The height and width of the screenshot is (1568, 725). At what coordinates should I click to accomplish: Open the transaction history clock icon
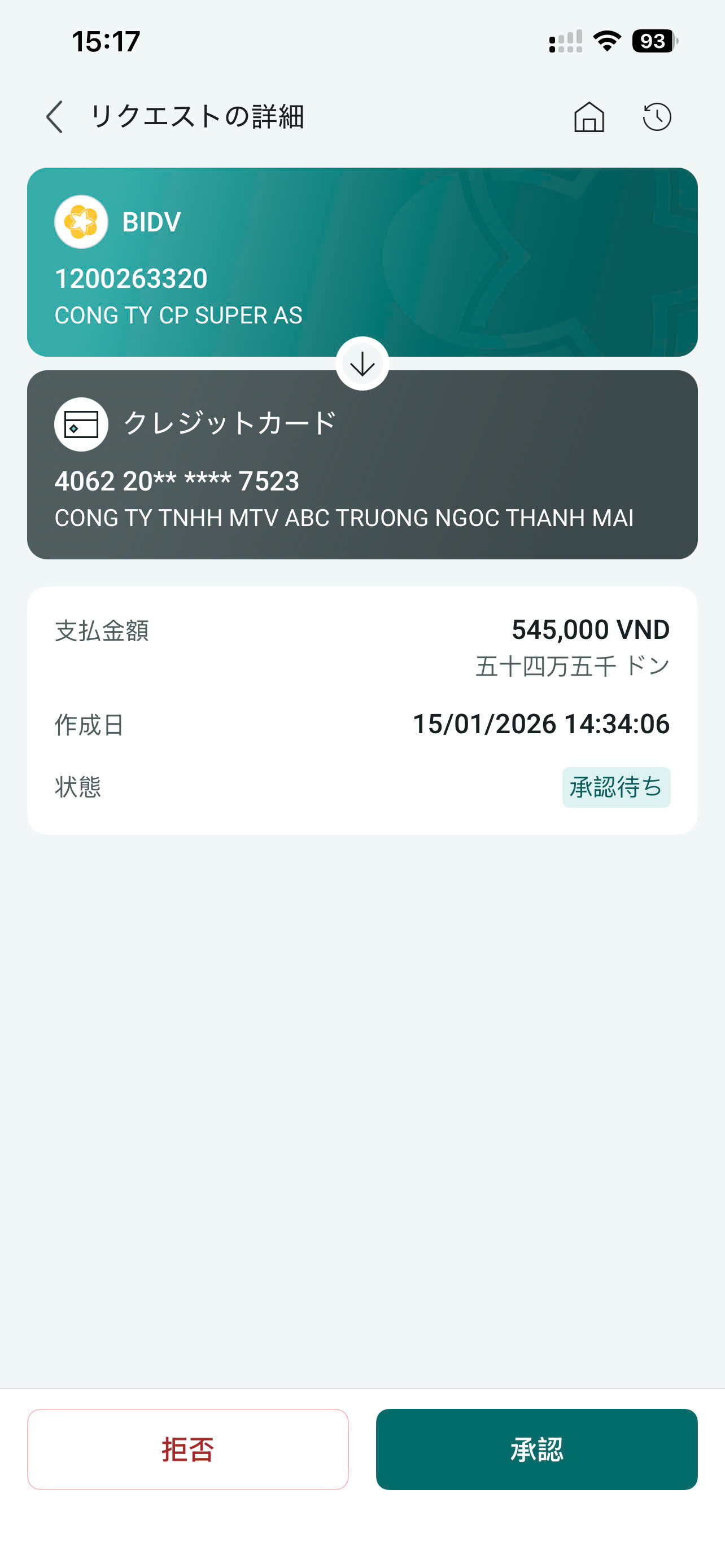[657, 117]
